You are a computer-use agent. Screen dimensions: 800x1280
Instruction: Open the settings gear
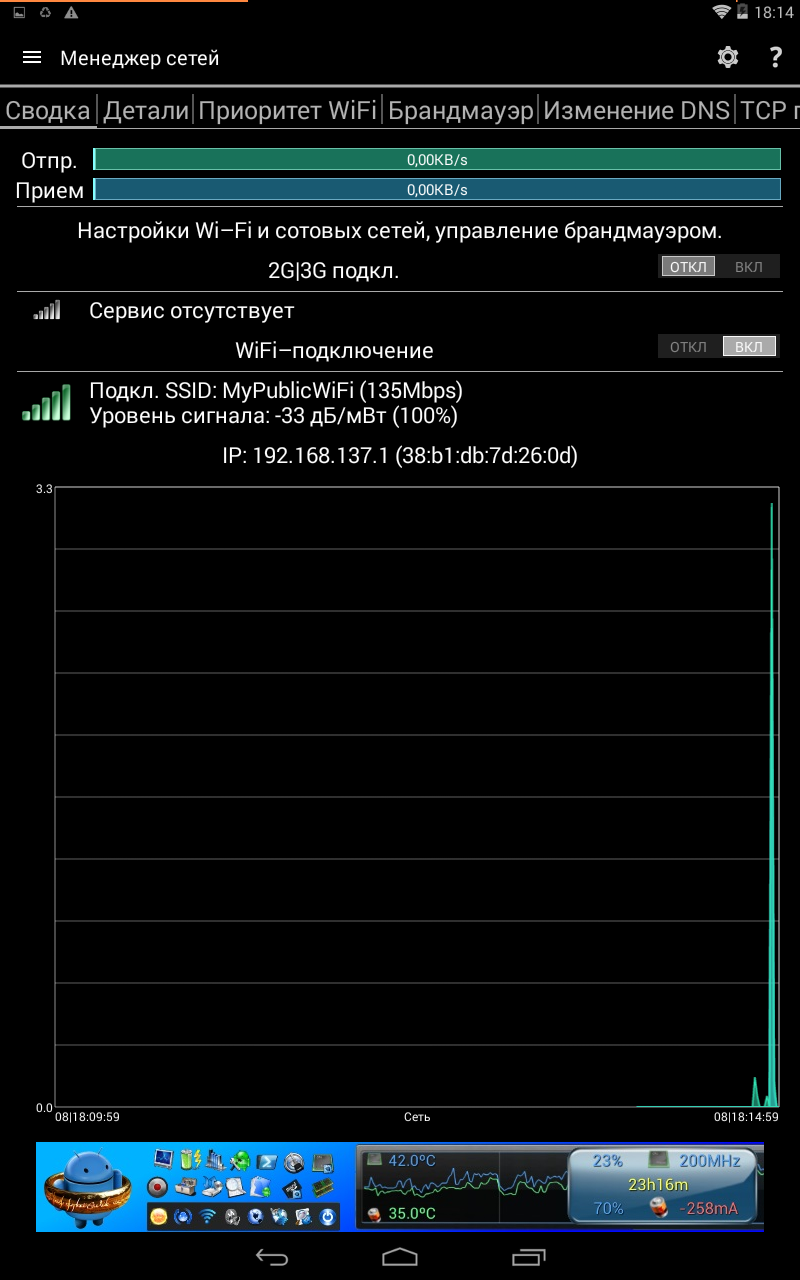(728, 58)
